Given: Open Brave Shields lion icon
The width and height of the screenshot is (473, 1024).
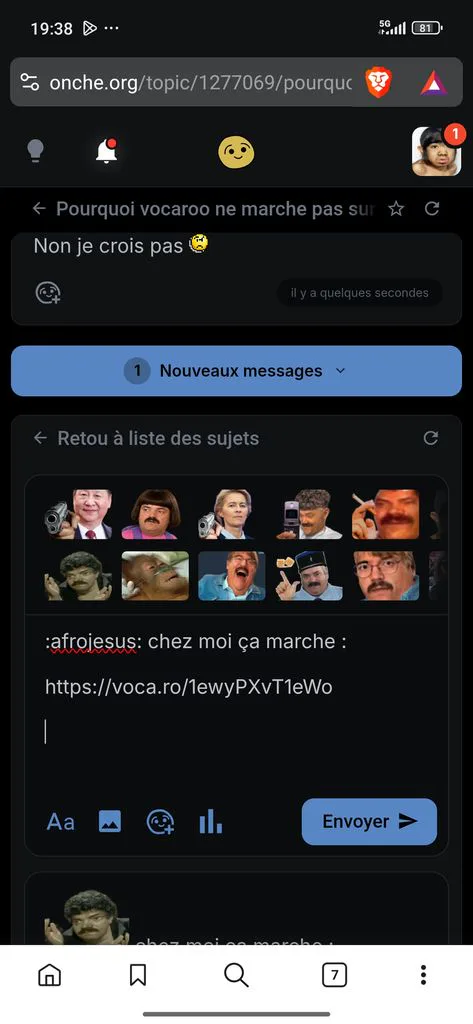Looking at the screenshot, I should [378, 83].
